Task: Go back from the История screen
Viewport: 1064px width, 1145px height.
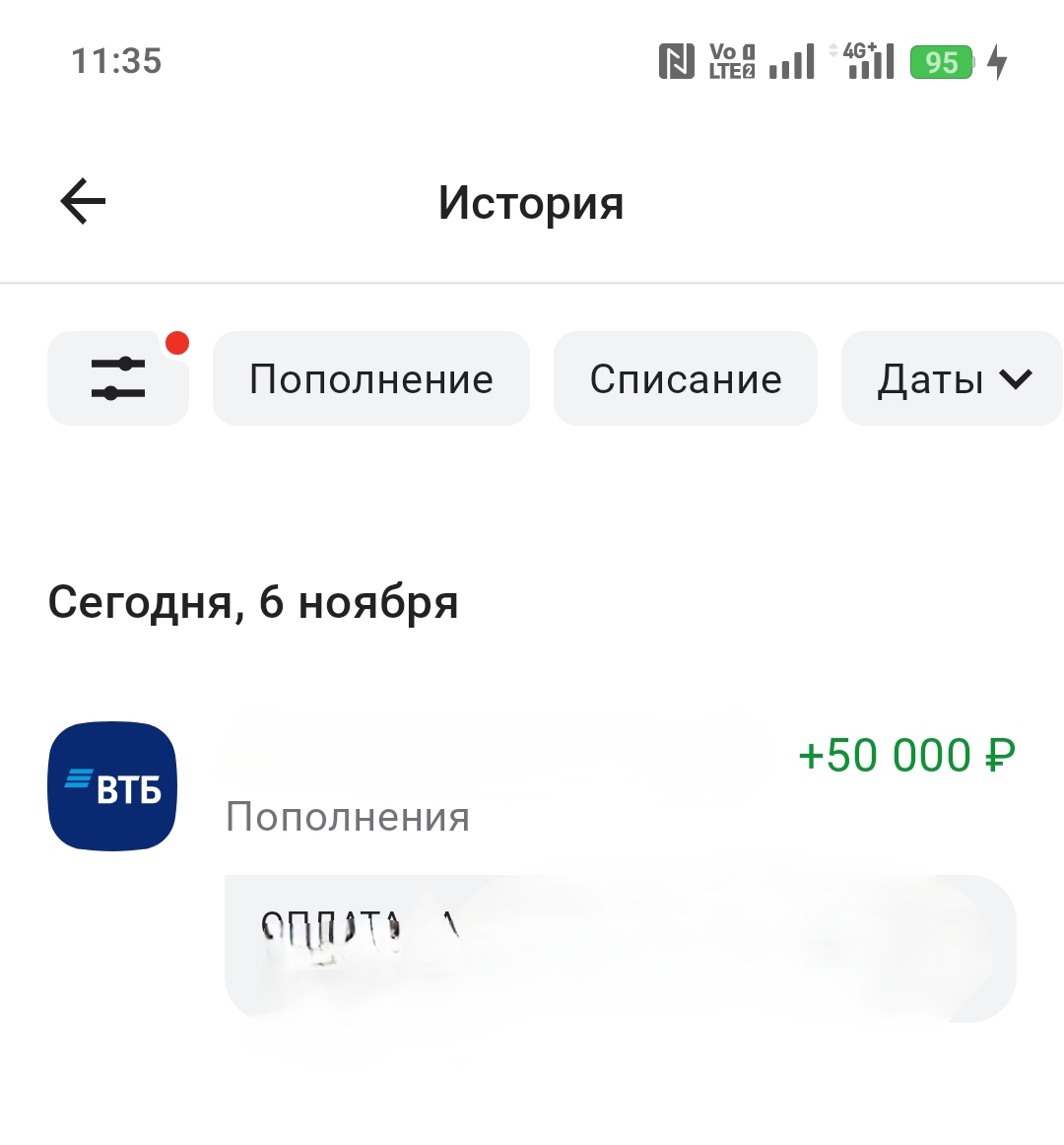Action: tap(83, 202)
